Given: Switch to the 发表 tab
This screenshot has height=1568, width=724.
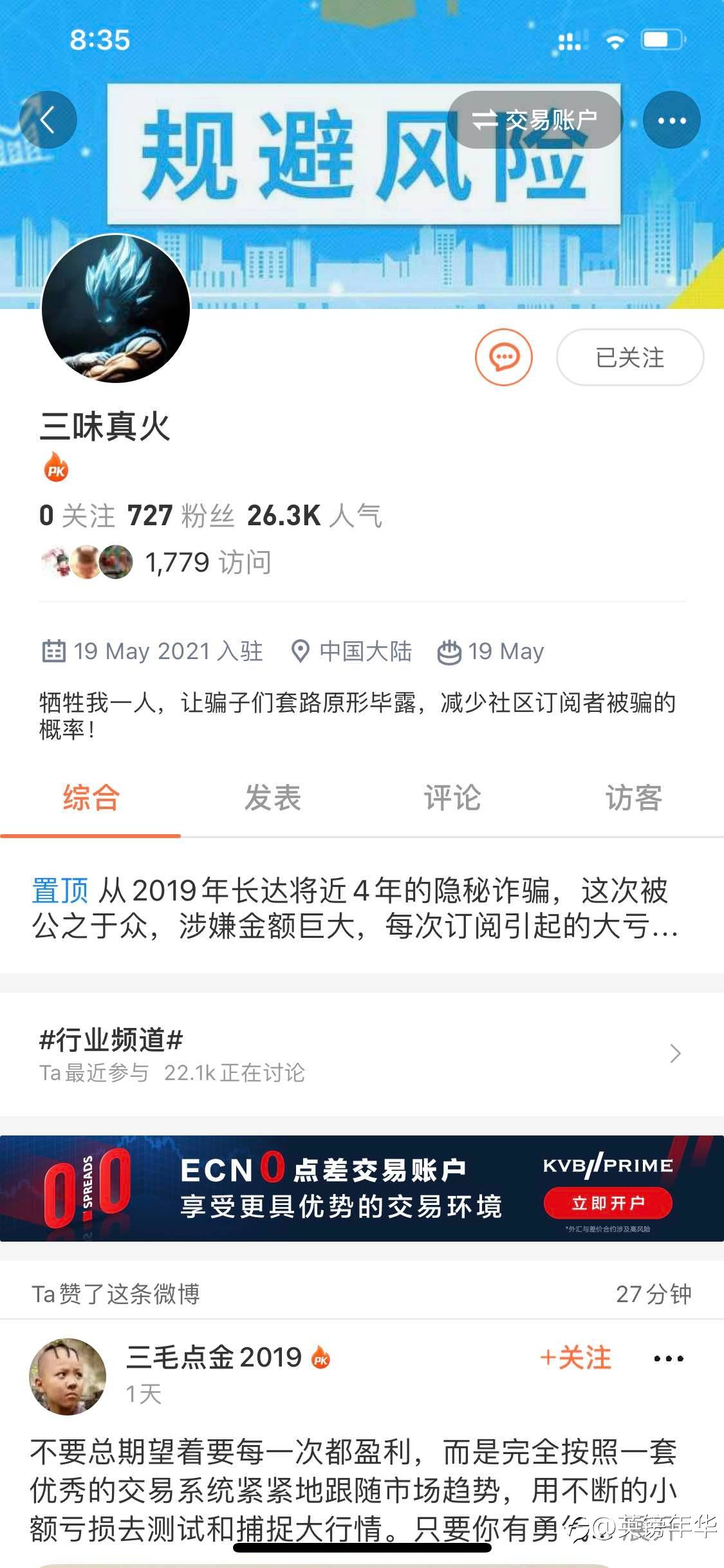Looking at the screenshot, I should coord(272,798).
